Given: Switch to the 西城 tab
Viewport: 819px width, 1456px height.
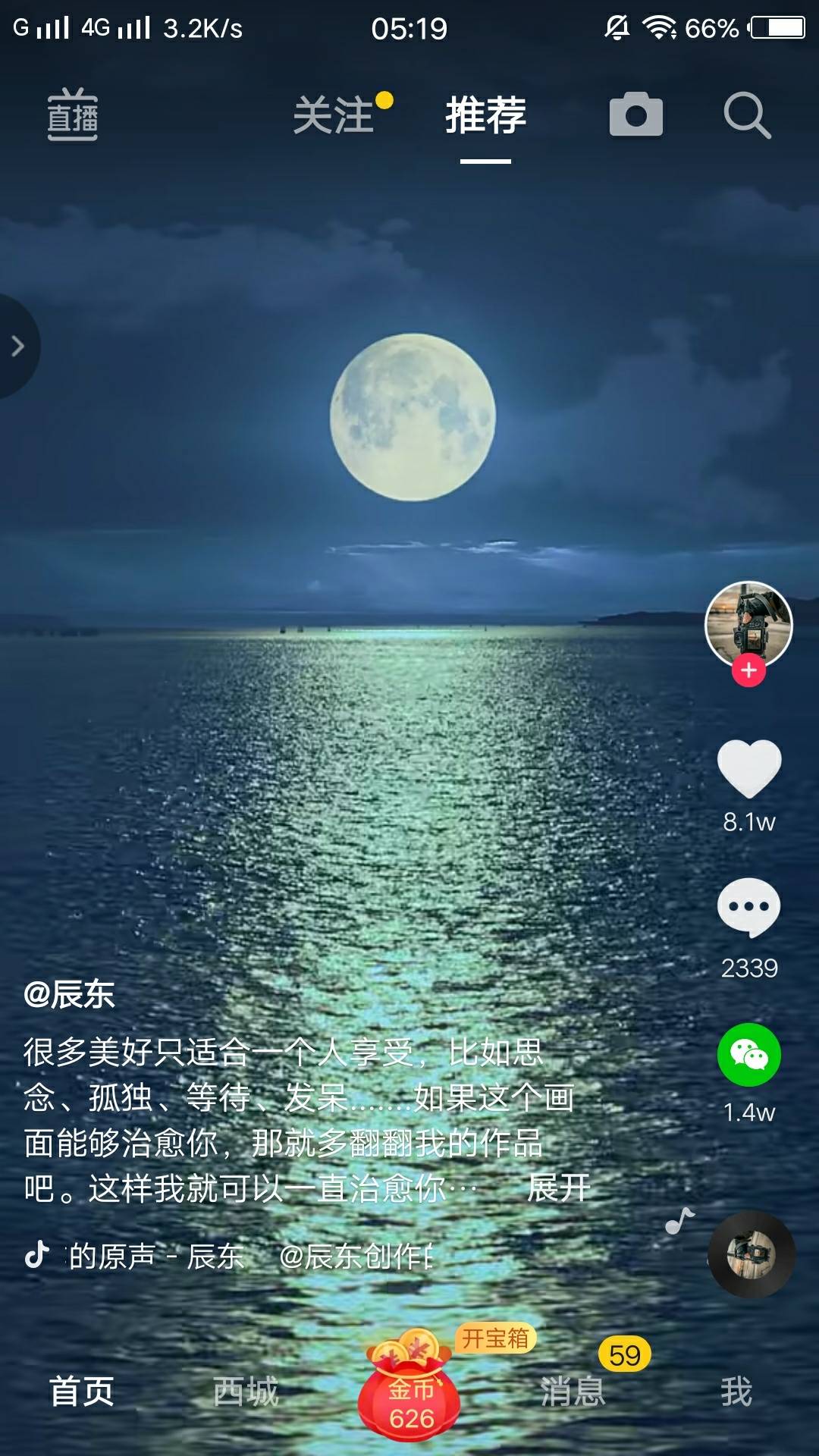Looking at the screenshot, I should point(246,1392).
